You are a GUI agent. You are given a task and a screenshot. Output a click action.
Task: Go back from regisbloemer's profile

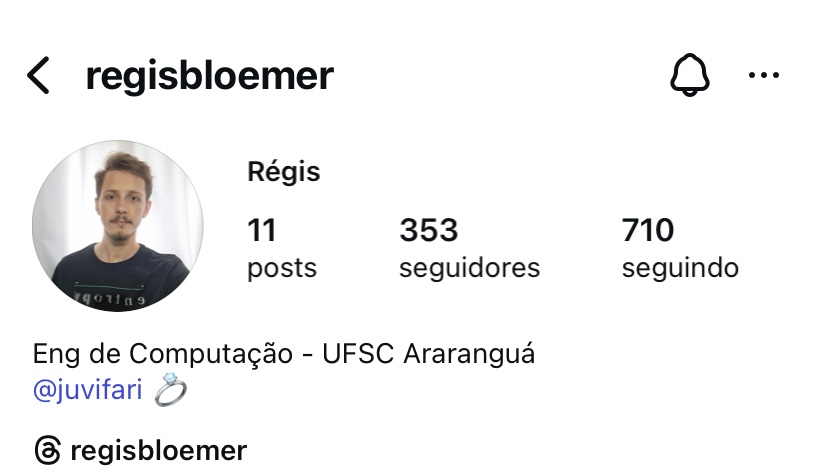coord(38,76)
